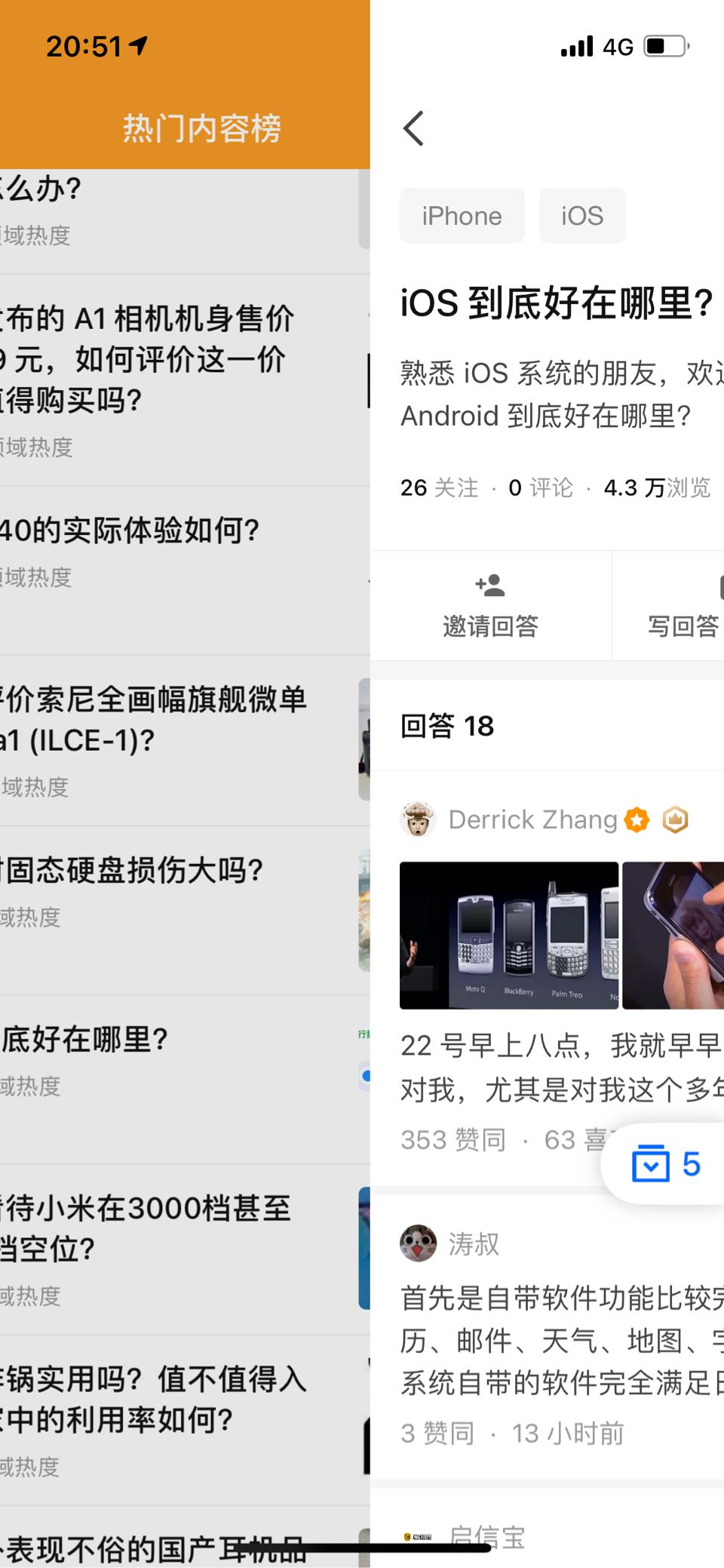Open the 小米在3000档 question
The width and height of the screenshot is (724, 1568).
147,1228
